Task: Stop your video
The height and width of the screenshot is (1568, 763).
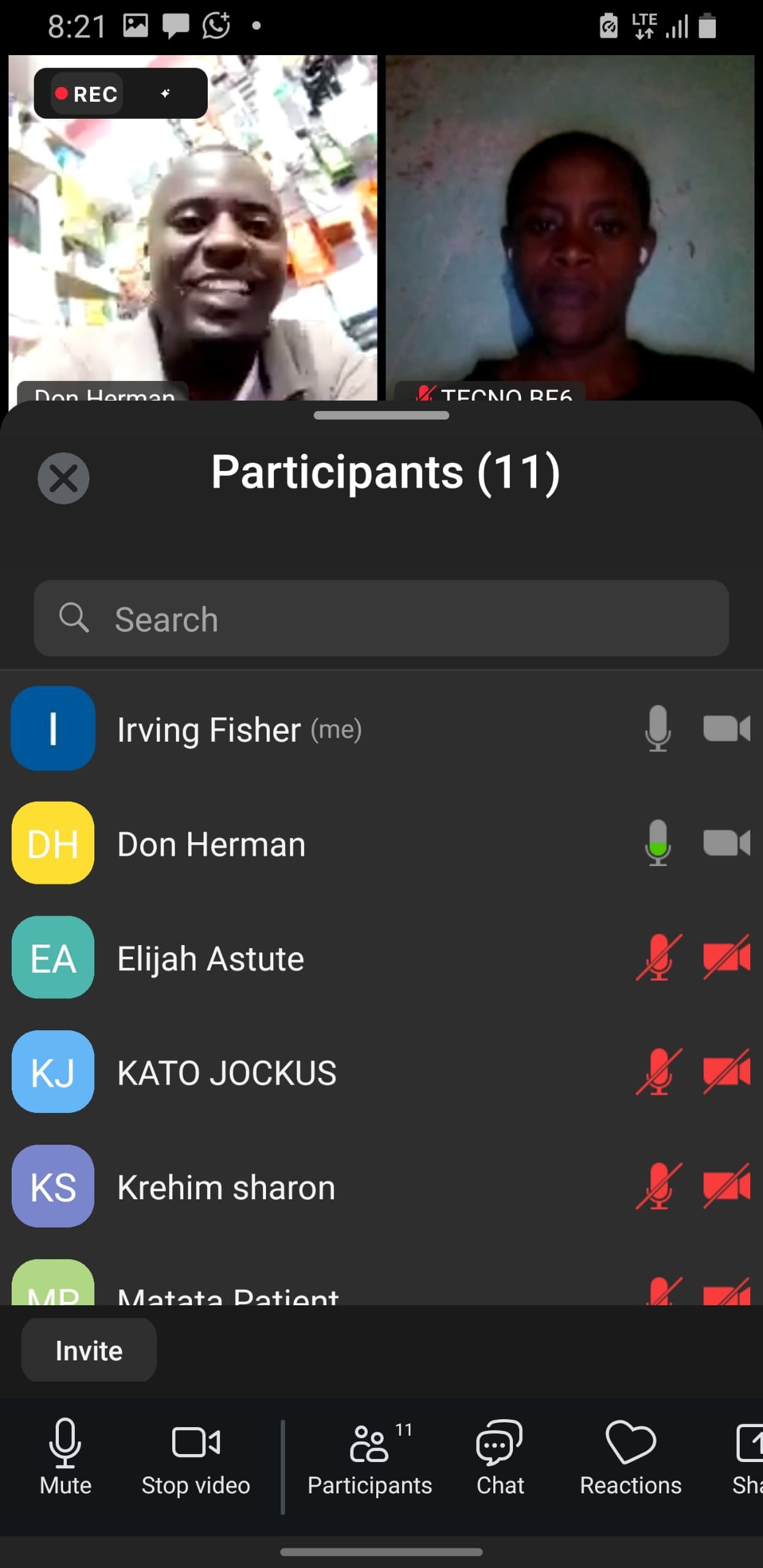Action: pos(195,1457)
